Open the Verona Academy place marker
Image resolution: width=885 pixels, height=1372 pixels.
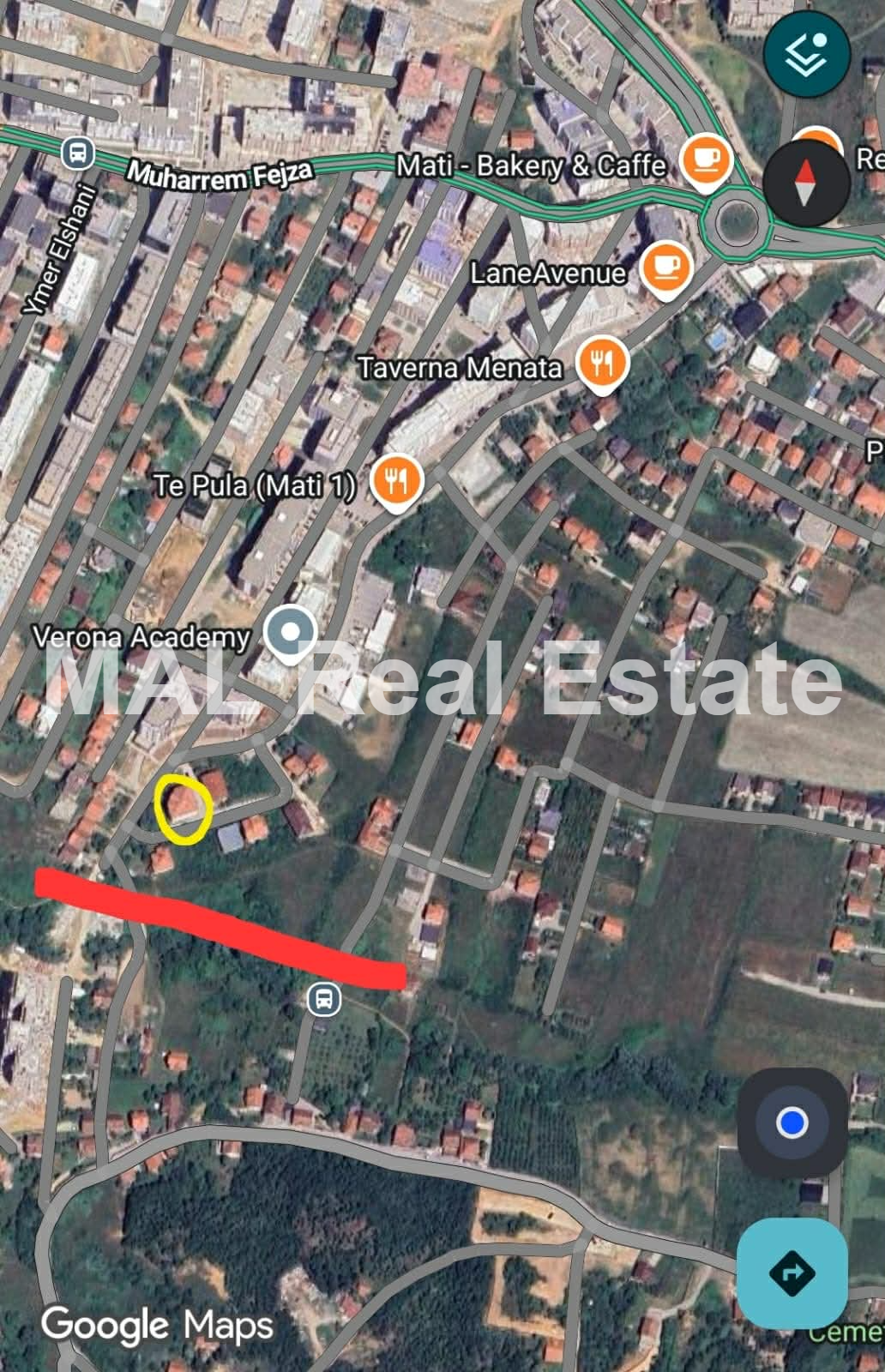291,633
